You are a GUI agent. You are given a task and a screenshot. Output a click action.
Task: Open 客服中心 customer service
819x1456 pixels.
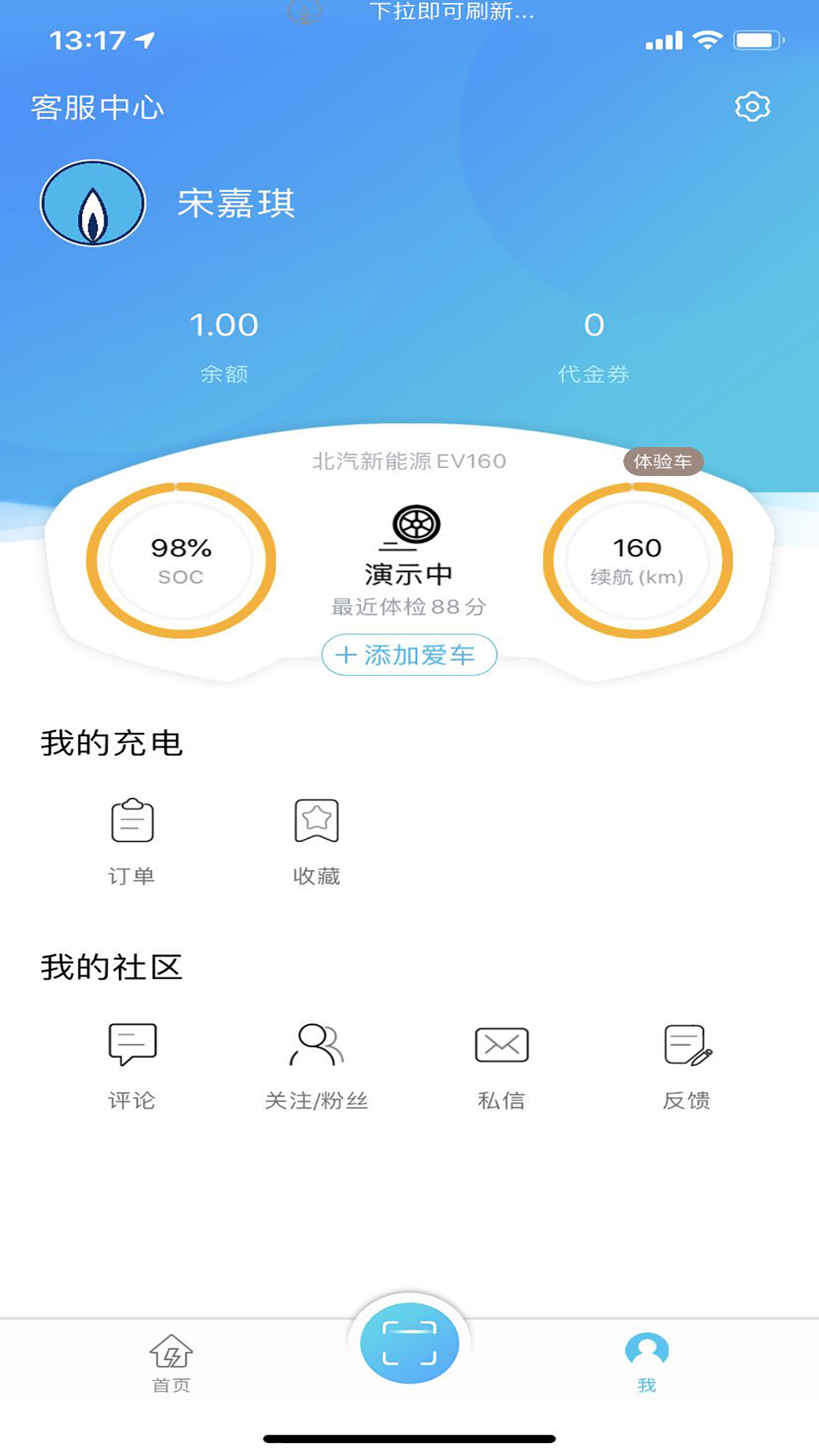(97, 108)
